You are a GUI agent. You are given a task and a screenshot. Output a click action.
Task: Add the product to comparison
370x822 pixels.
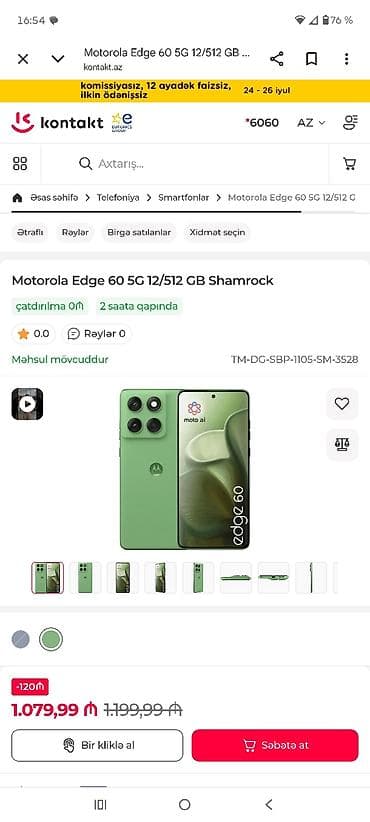point(342,445)
